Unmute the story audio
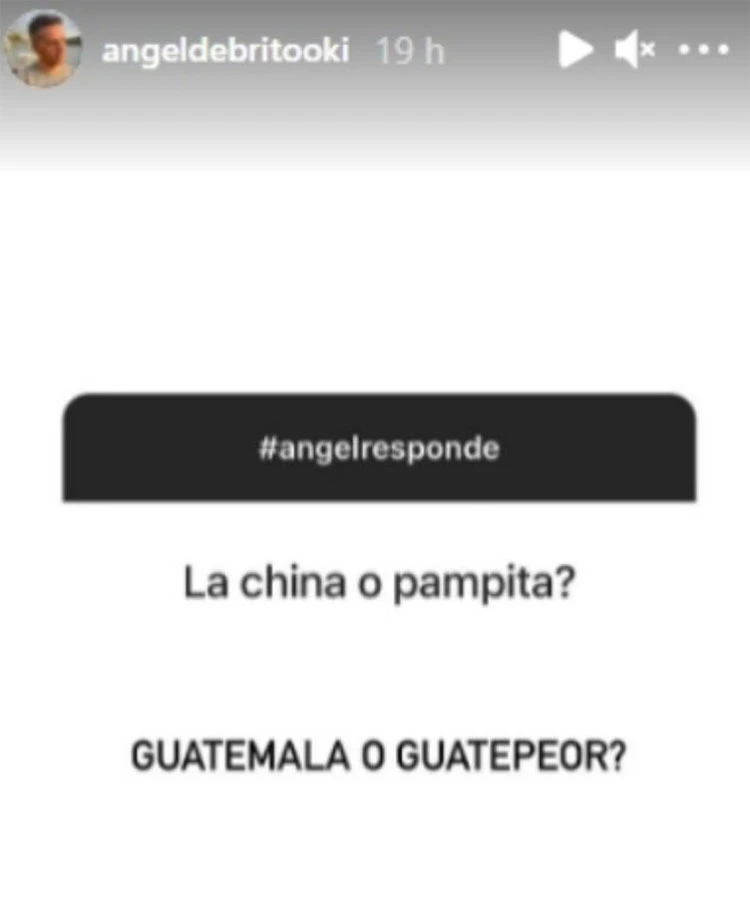 click(634, 49)
